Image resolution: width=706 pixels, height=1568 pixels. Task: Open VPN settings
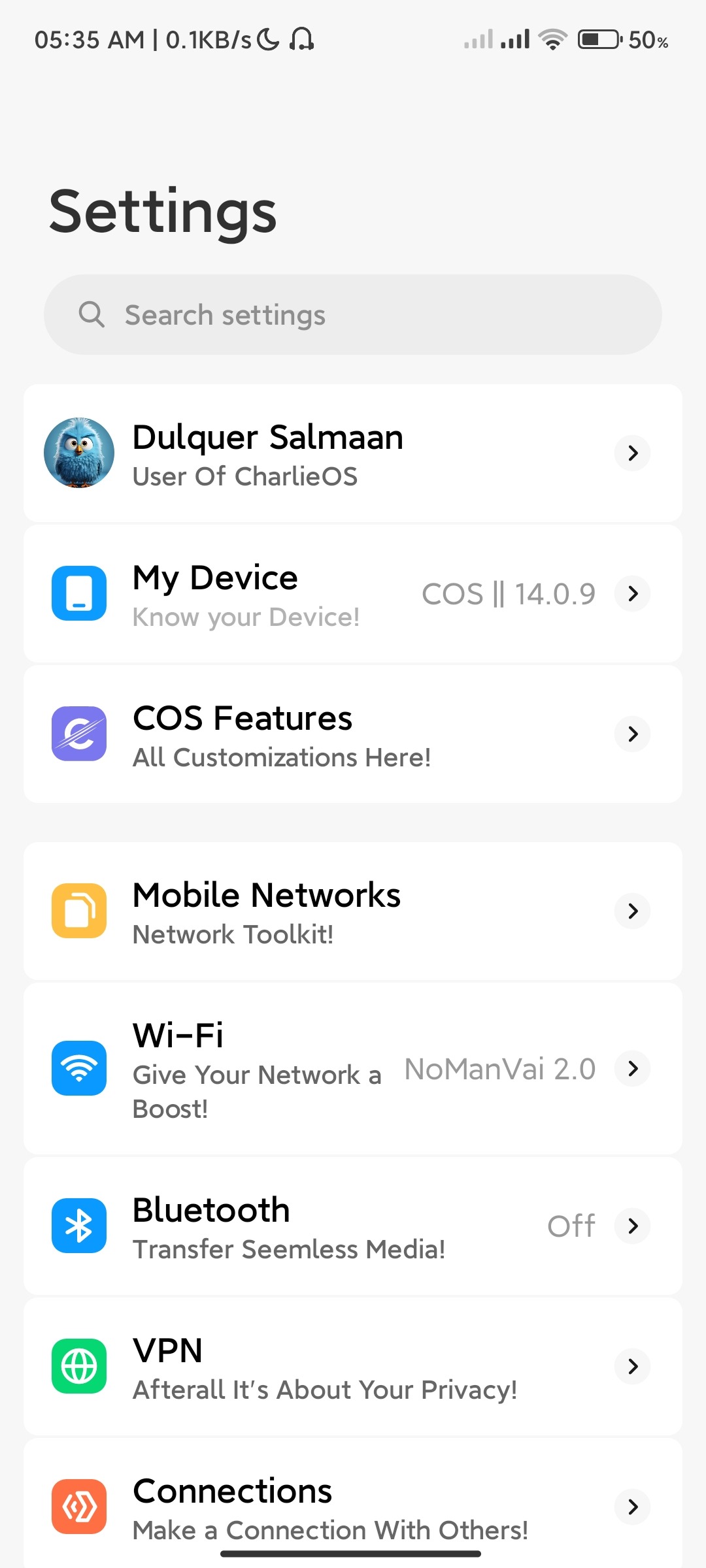353,1367
